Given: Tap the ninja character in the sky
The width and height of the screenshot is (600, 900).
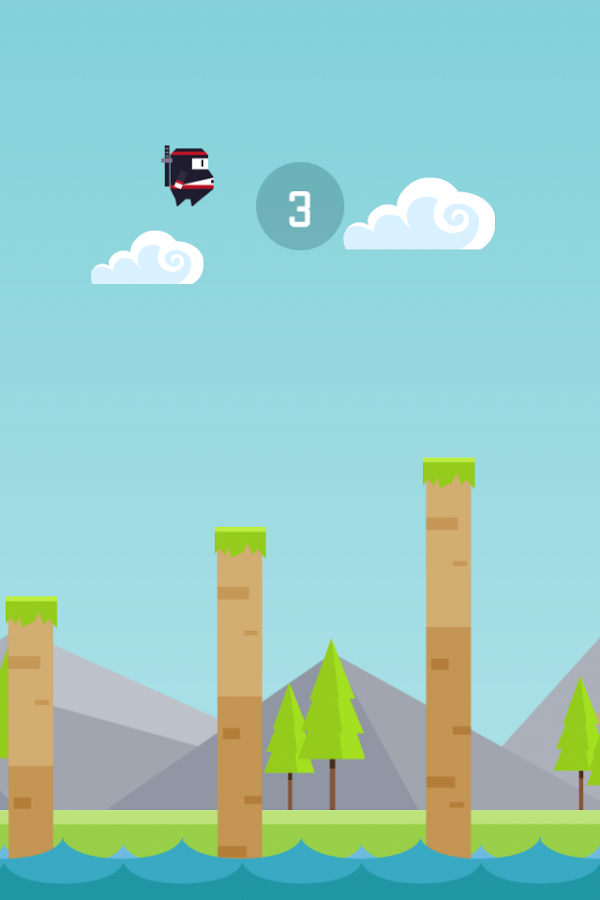Looking at the screenshot, I should 190,175.
